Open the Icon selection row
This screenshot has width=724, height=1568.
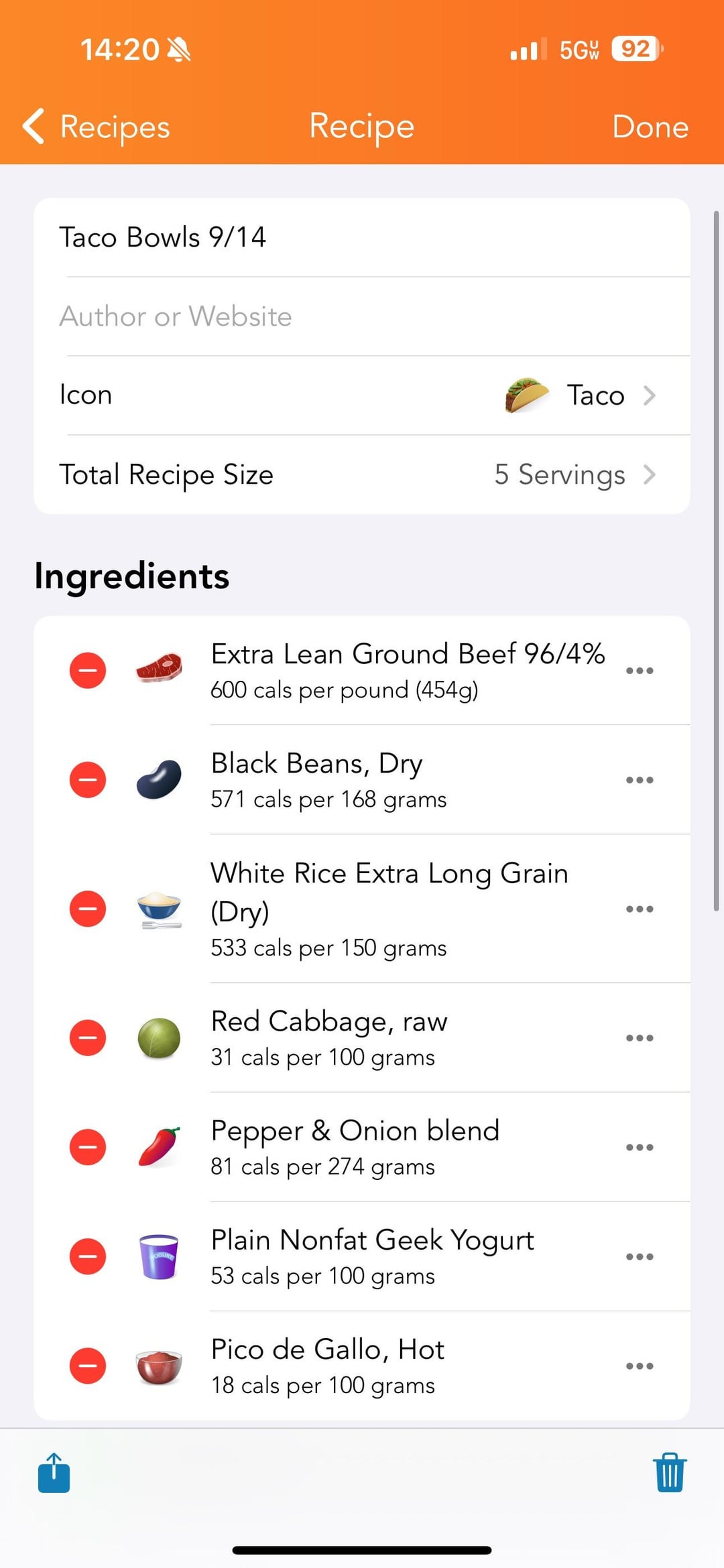362,395
